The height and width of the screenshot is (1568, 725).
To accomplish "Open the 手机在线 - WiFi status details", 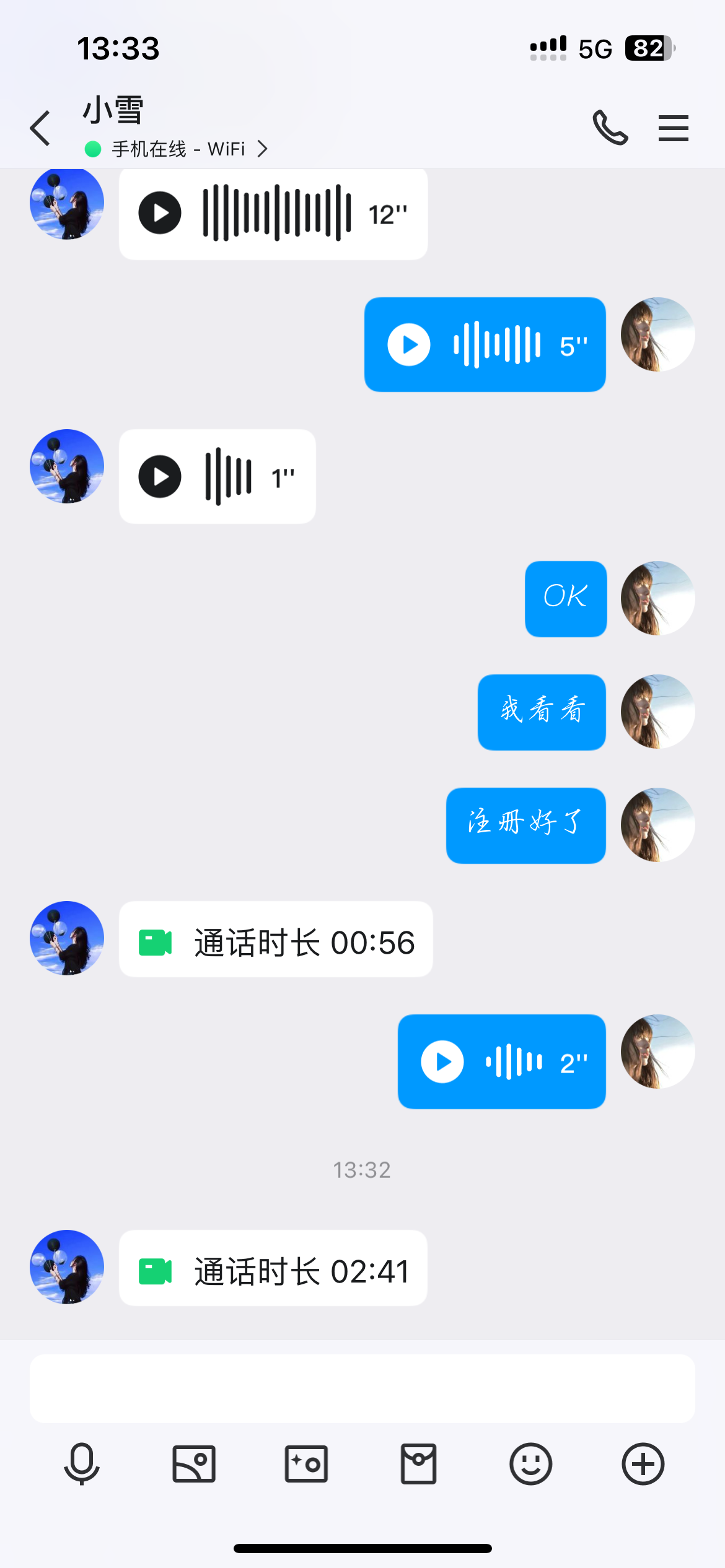I will [x=177, y=149].
